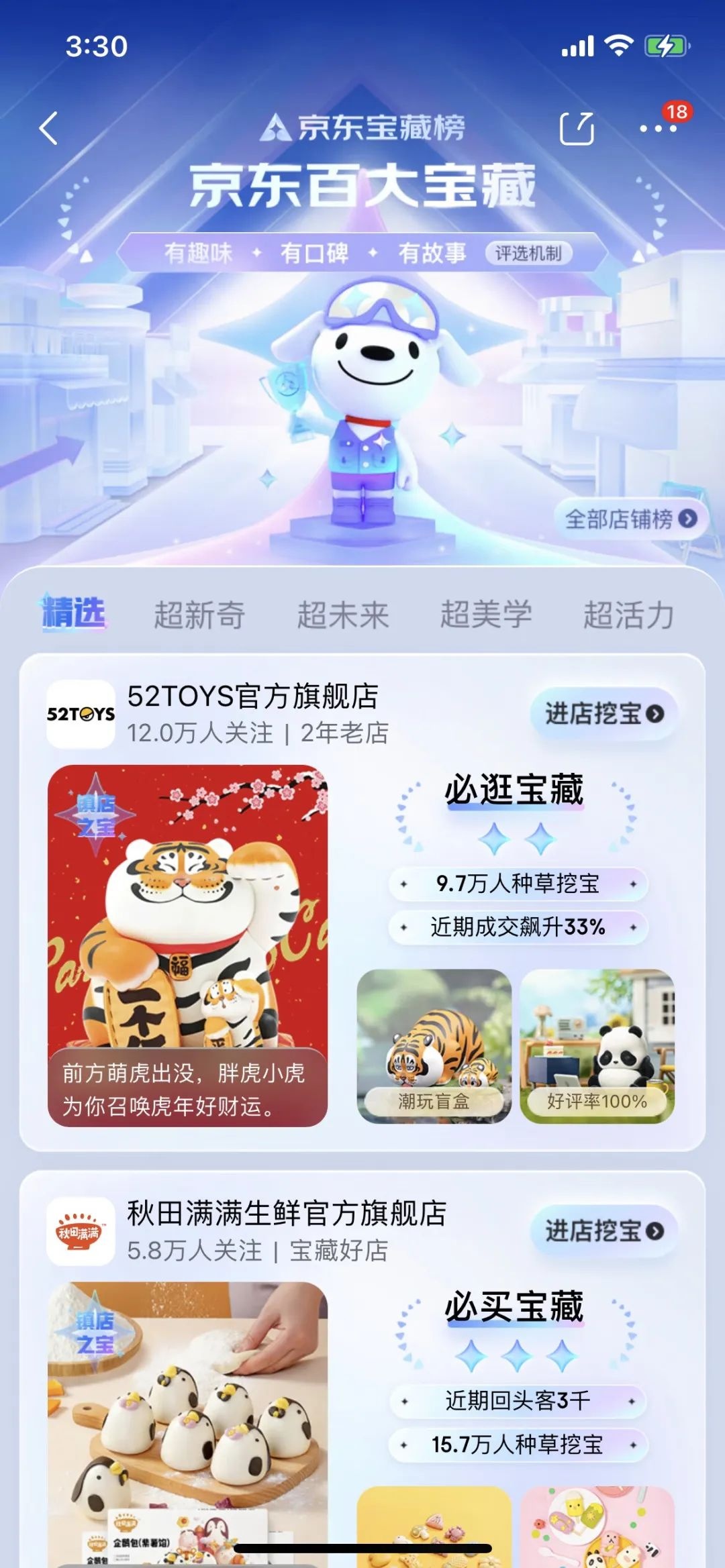
Task: Open 秋田满满生鲜官方旗舰店 shop header
Action: (286, 1231)
